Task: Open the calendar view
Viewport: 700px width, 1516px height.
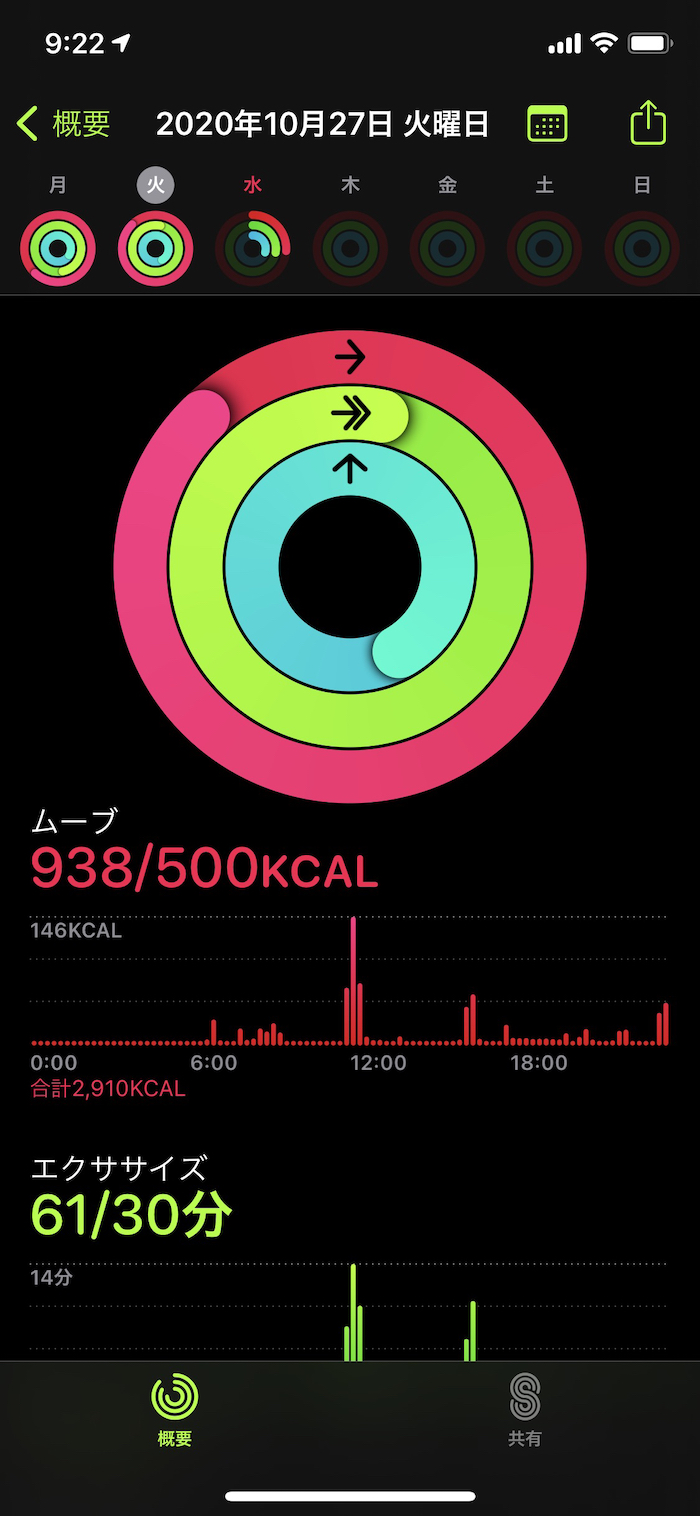Action: tap(547, 124)
